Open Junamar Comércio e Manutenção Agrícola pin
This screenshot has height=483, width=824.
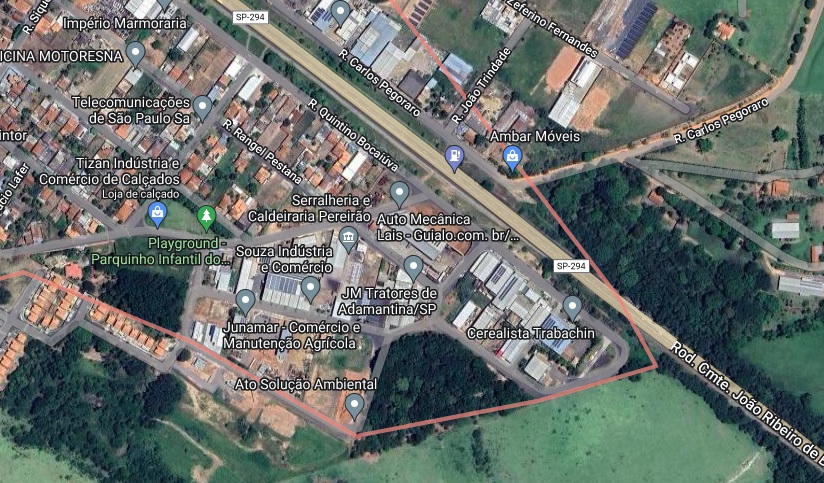click(x=245, y=299)
